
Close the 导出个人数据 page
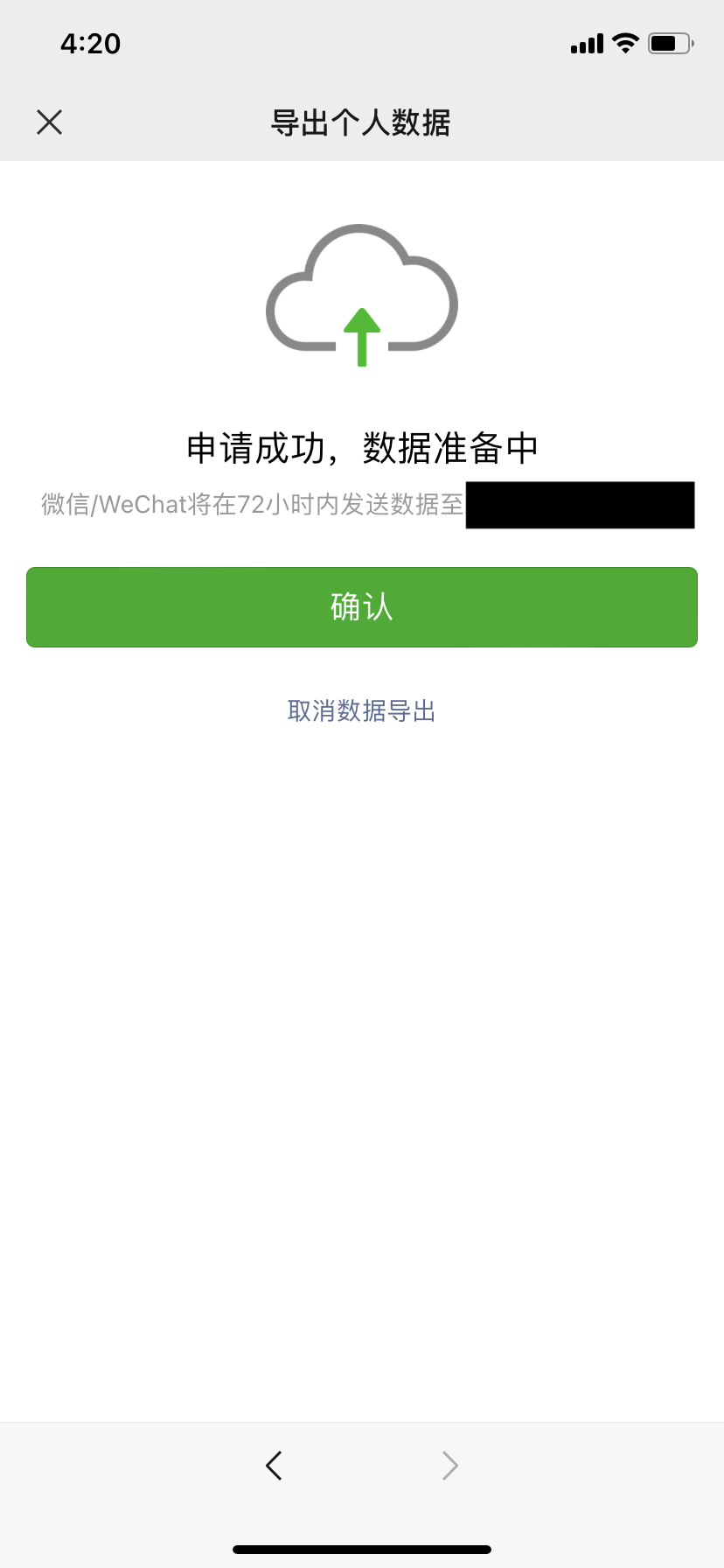(x=50, y=122)
